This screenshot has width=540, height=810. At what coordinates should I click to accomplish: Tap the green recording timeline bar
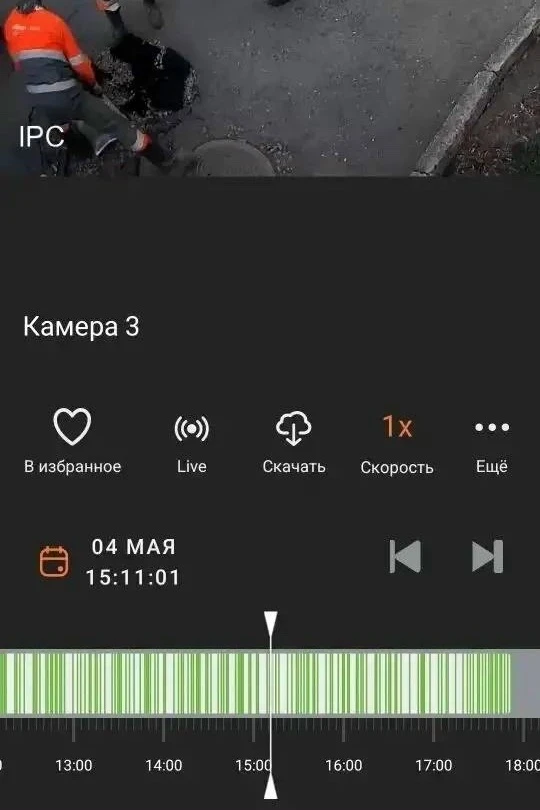point(255,683)
